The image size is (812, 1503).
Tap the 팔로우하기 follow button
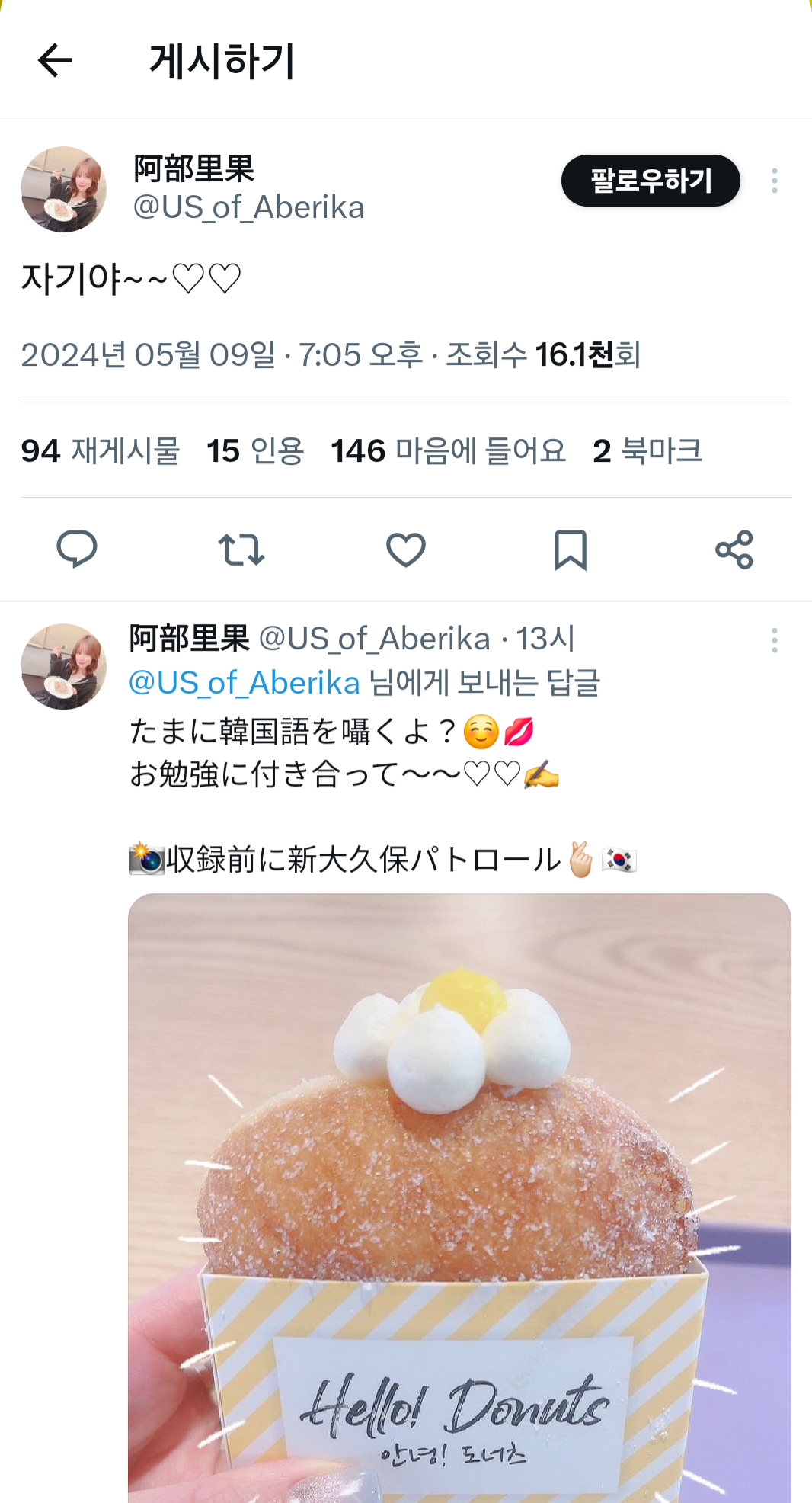point(651,181)
